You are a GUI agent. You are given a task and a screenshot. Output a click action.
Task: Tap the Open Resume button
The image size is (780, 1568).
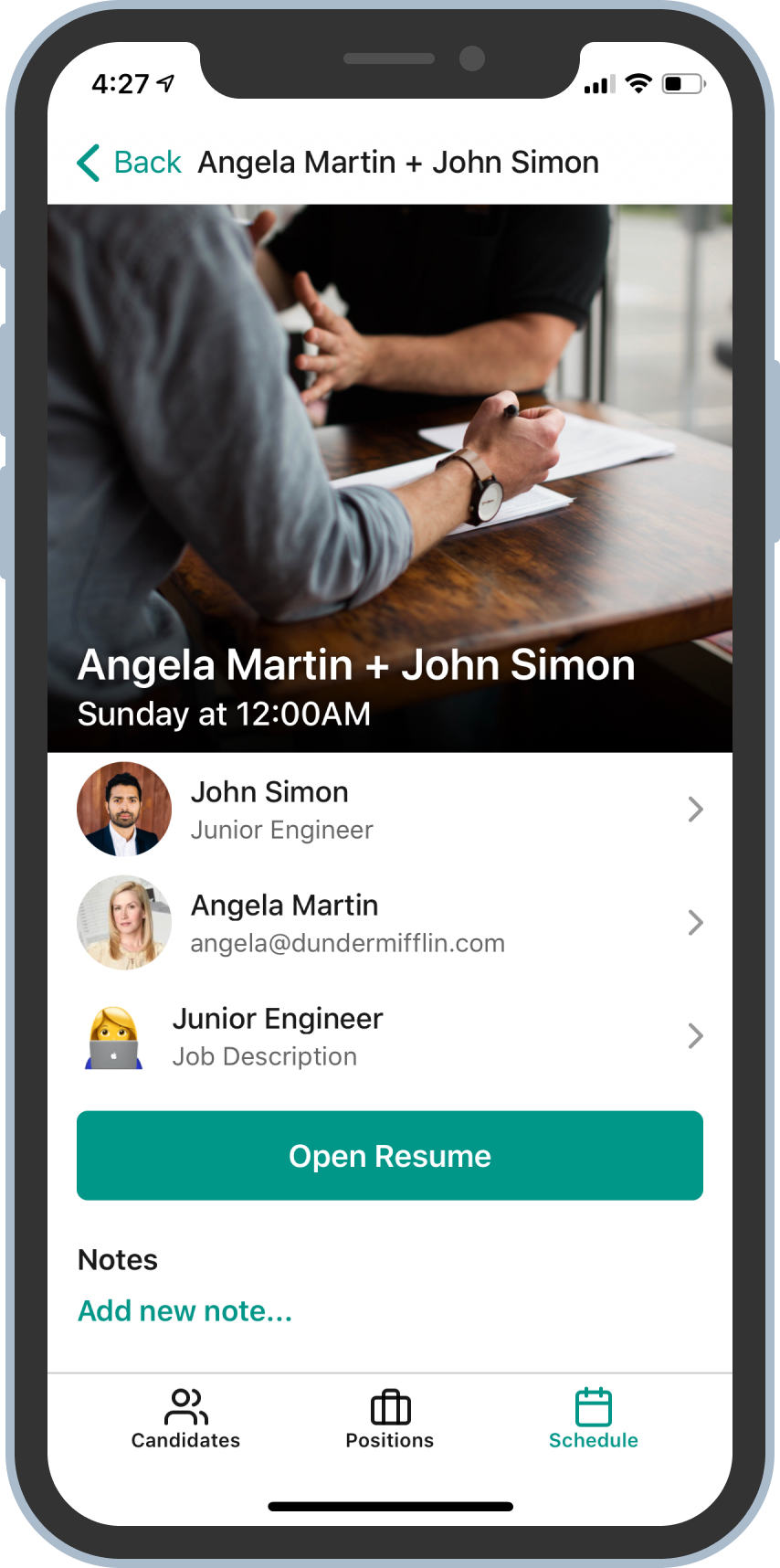[x=390, y=1156]
